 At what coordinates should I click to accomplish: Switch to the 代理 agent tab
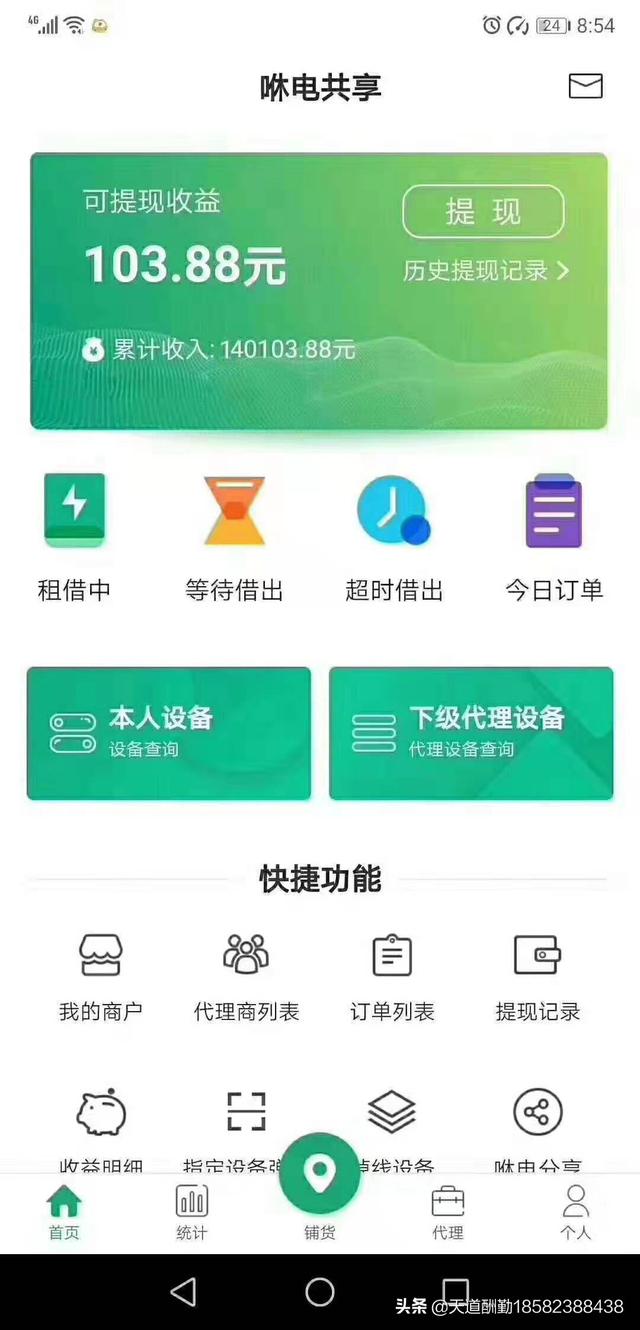(x=447, y=1211)
